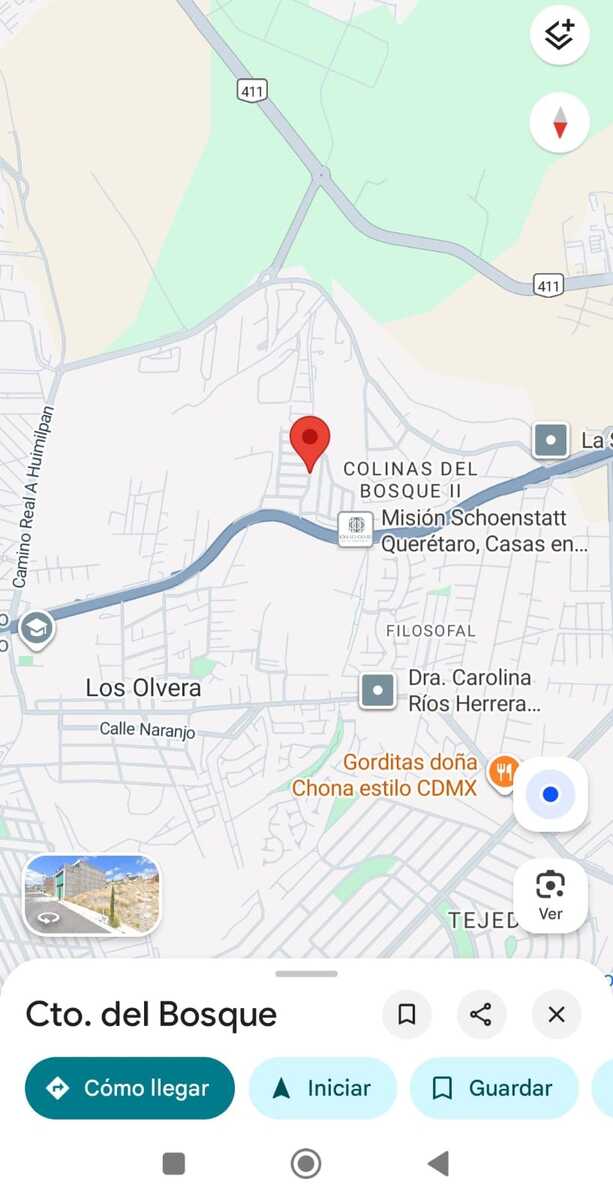The width and height of the screenshot is (613, 1200).
Task: Tap the compass to reorient map
Action: click(559, 123)
